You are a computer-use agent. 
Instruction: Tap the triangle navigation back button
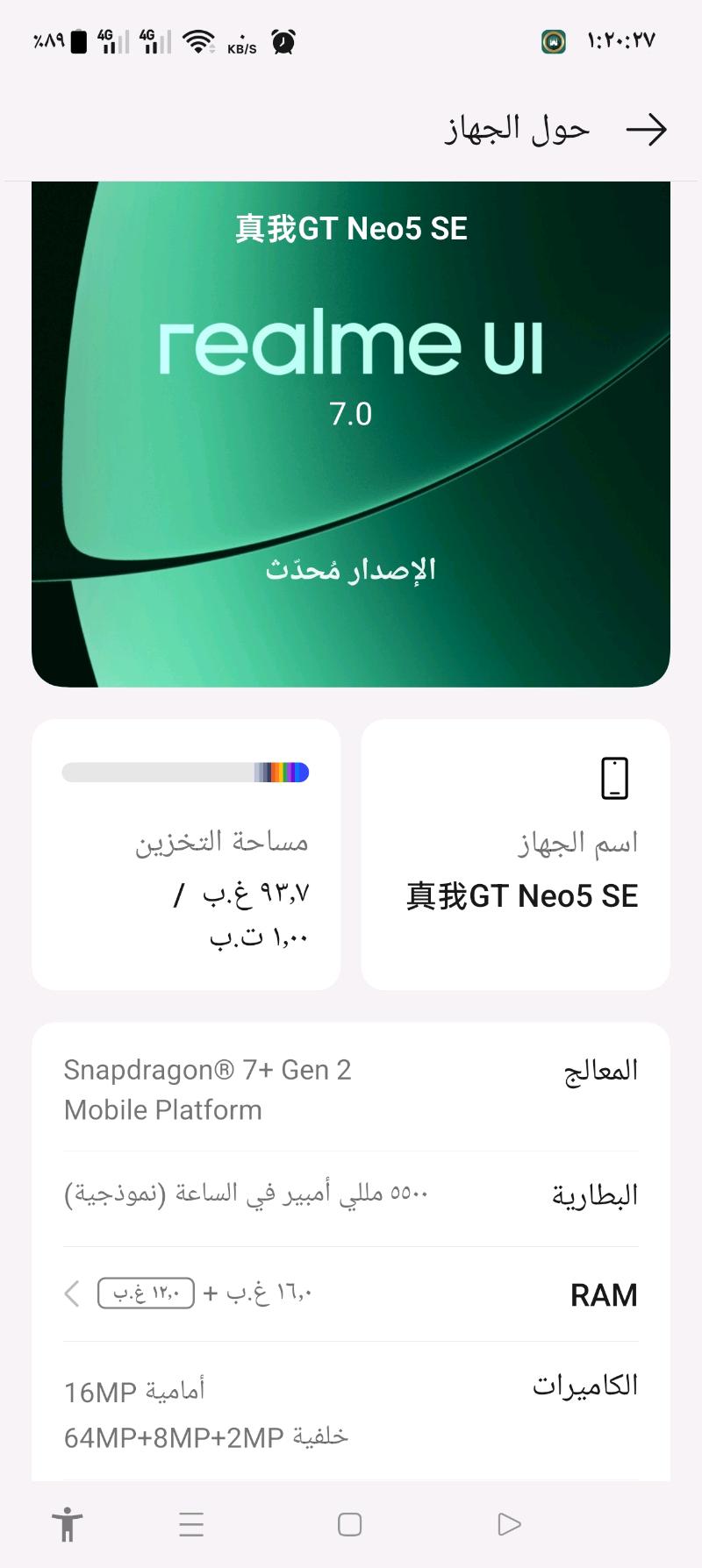(x=509, y=1524)
